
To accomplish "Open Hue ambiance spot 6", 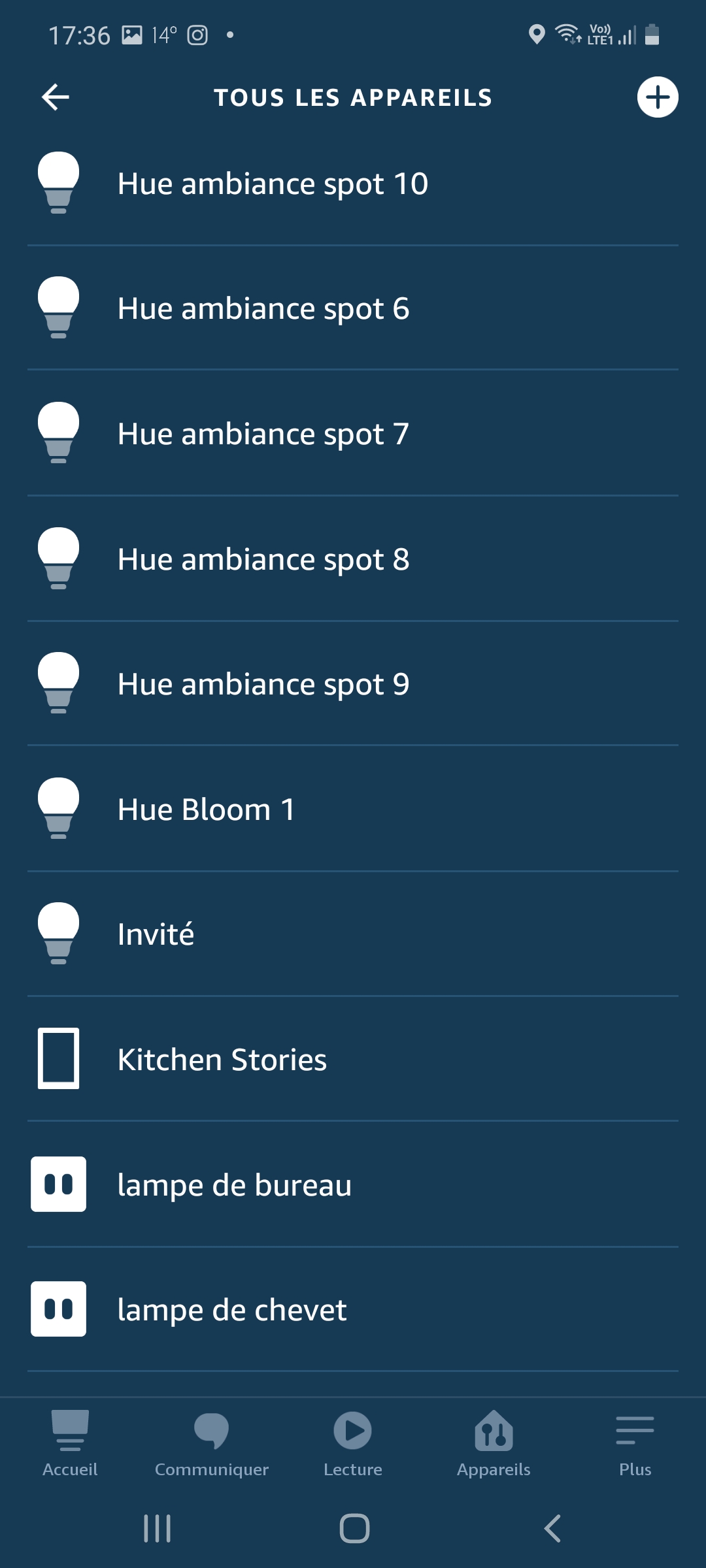I will point(353,308).
